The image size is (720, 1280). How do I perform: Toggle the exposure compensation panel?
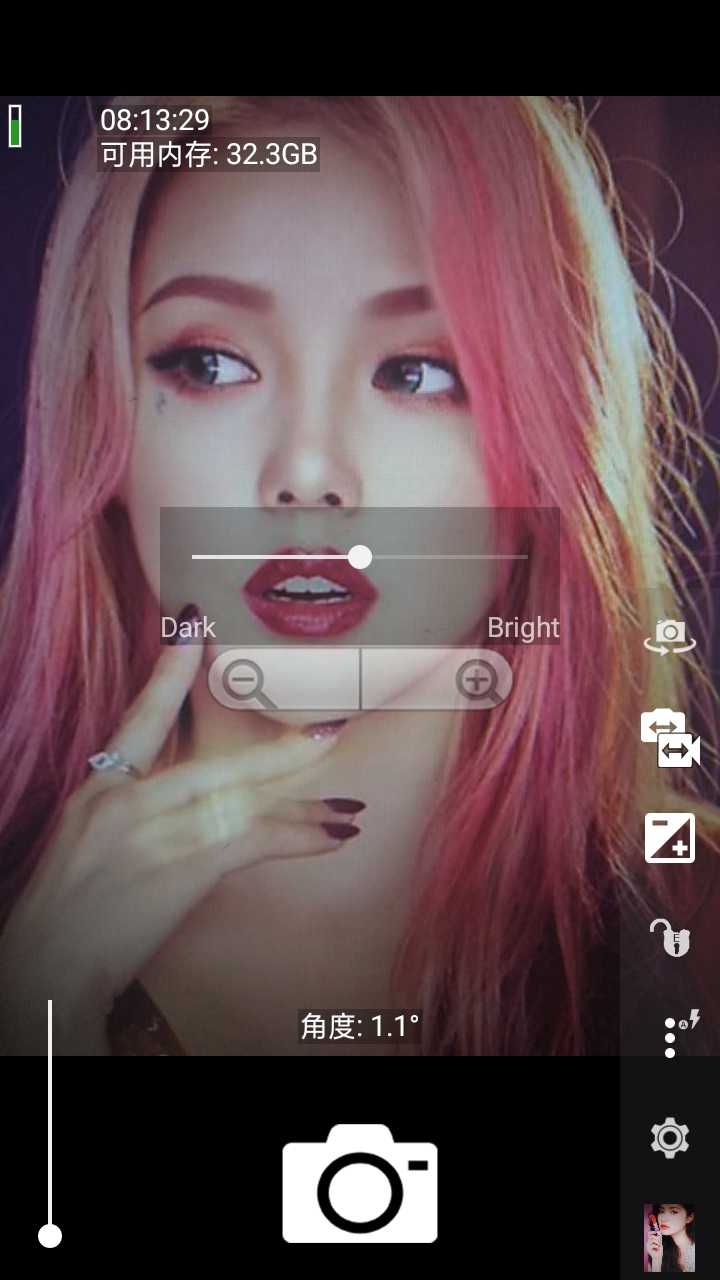click(x=669, y=838)
